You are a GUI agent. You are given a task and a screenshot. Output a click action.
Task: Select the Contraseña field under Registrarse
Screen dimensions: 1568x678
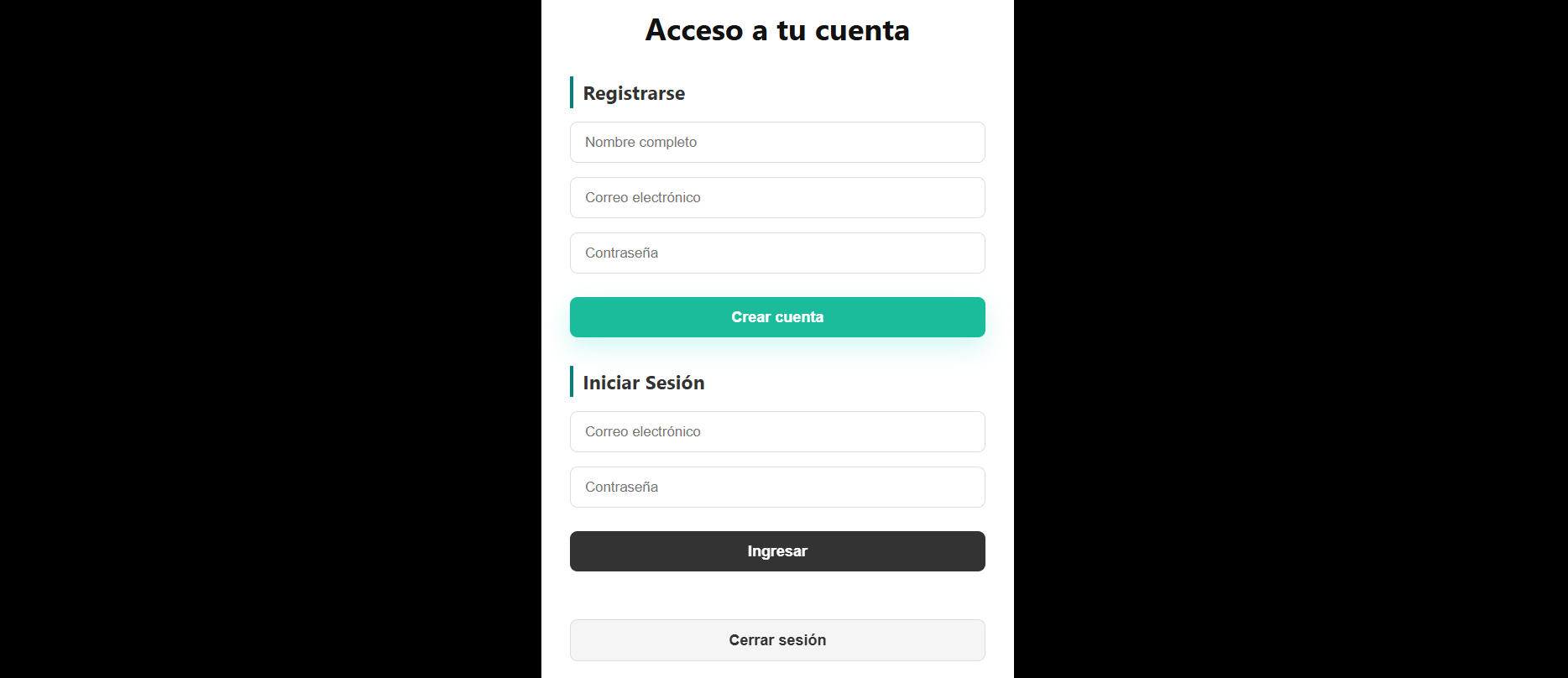[777, 253]
